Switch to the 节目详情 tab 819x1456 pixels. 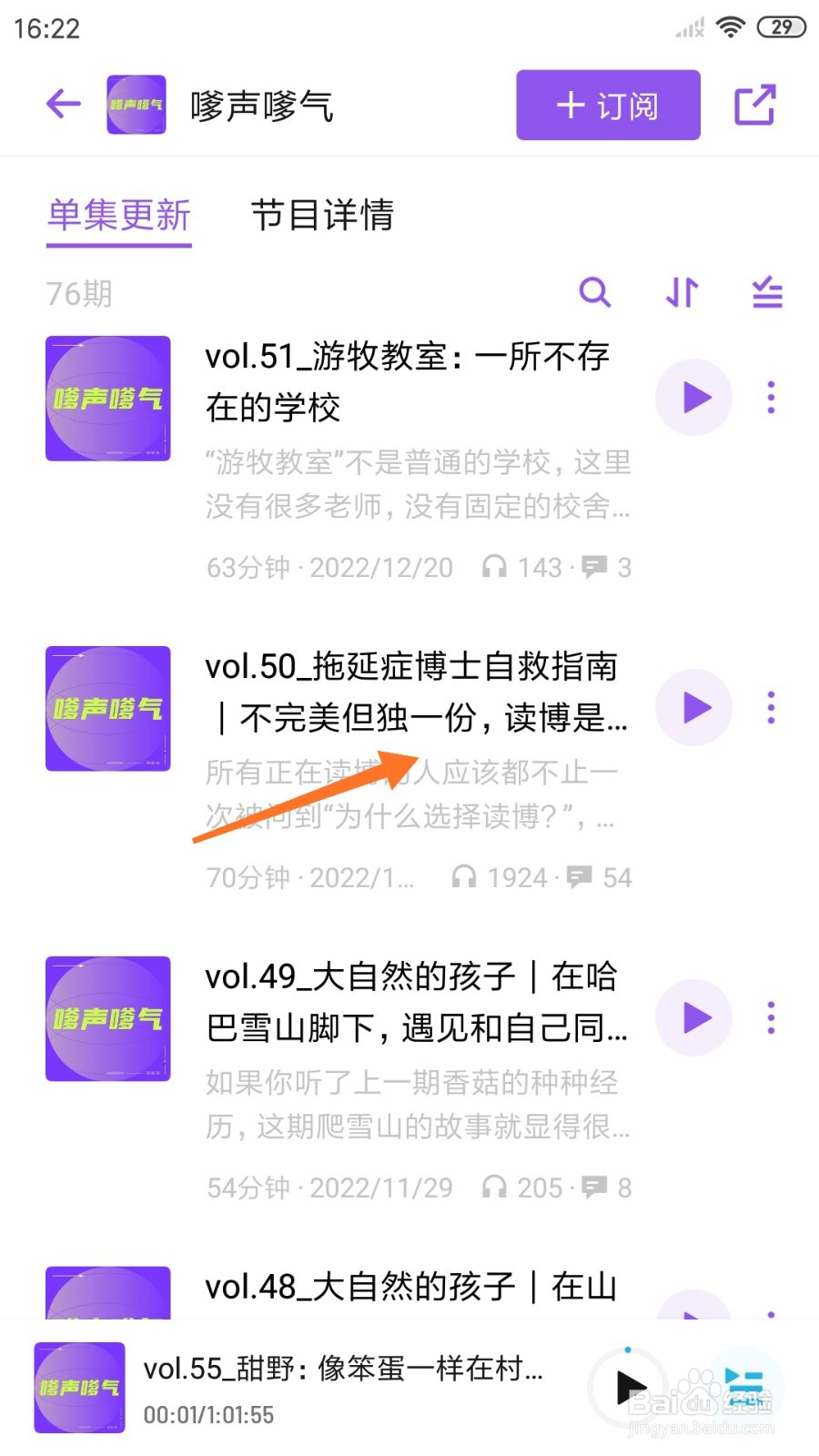pyautogui.click(x=324, y=217)
